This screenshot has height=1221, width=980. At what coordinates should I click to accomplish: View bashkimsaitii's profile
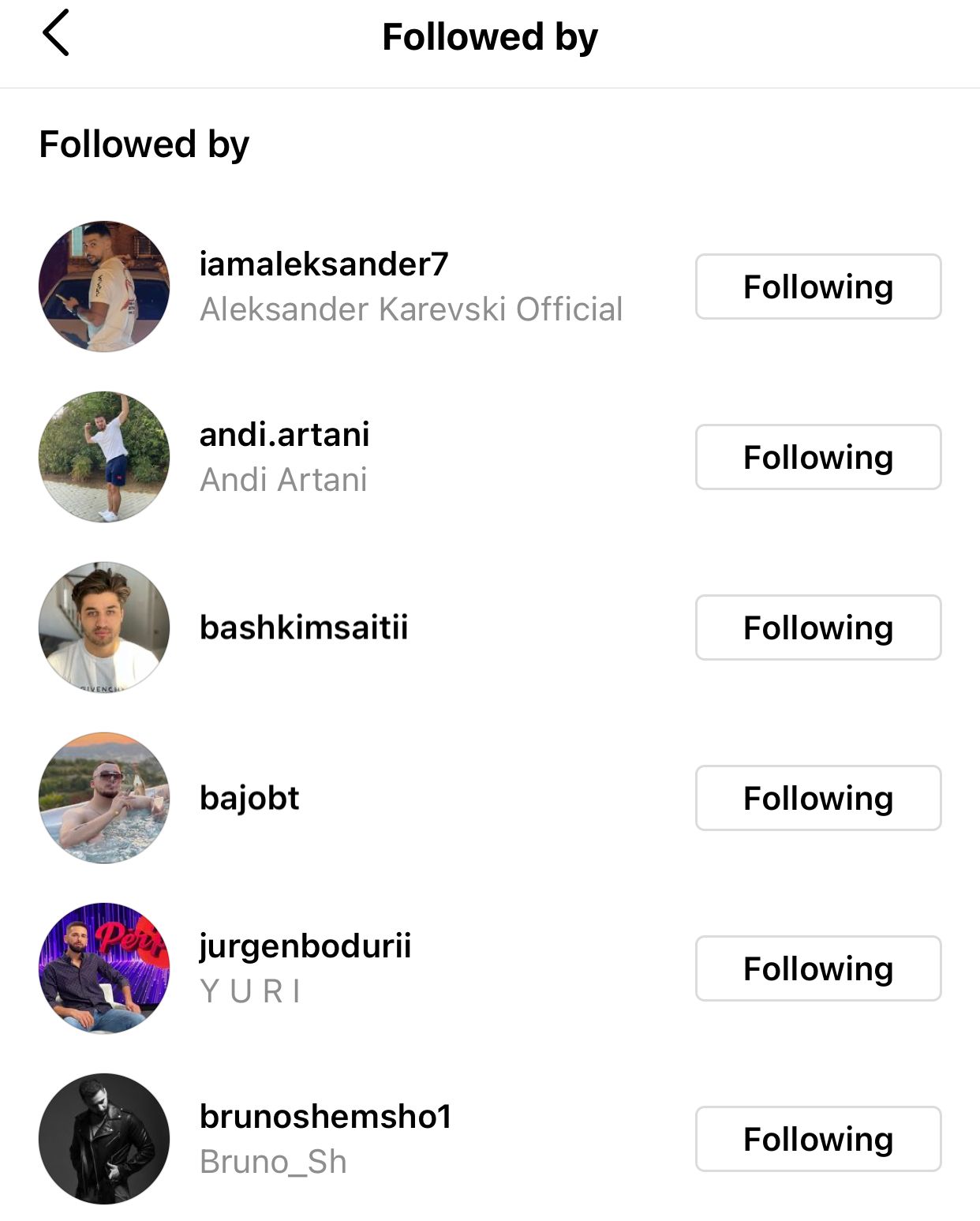click(x=304, y=628)
